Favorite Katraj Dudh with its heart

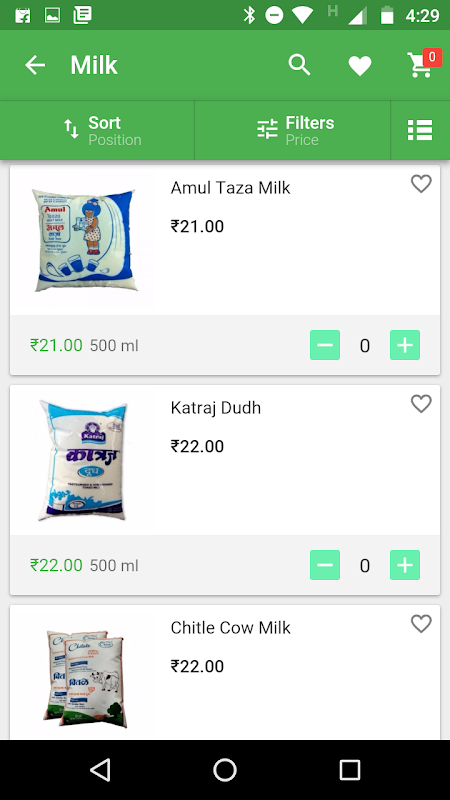click(421, 404)
